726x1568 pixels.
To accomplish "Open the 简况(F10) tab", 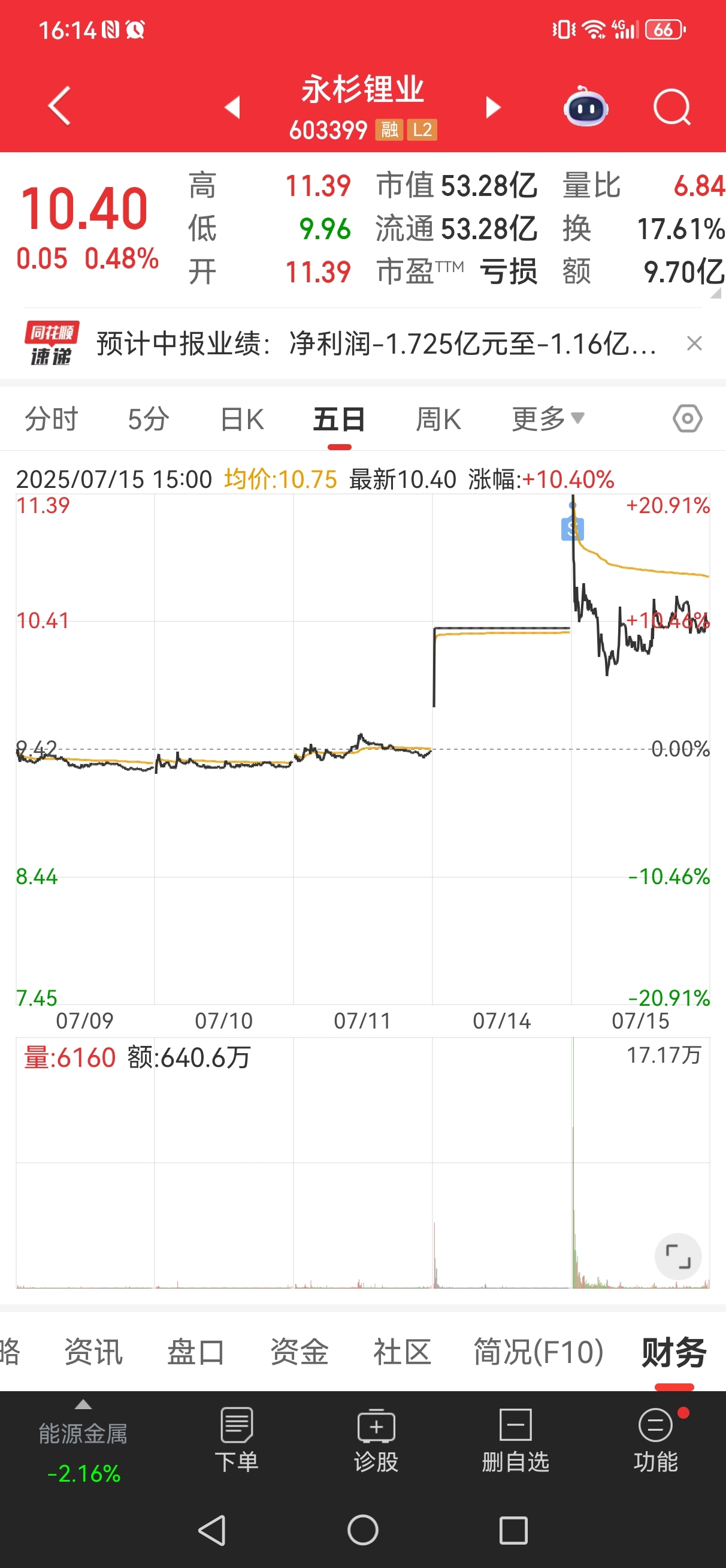I will (x=539, y=1352).
